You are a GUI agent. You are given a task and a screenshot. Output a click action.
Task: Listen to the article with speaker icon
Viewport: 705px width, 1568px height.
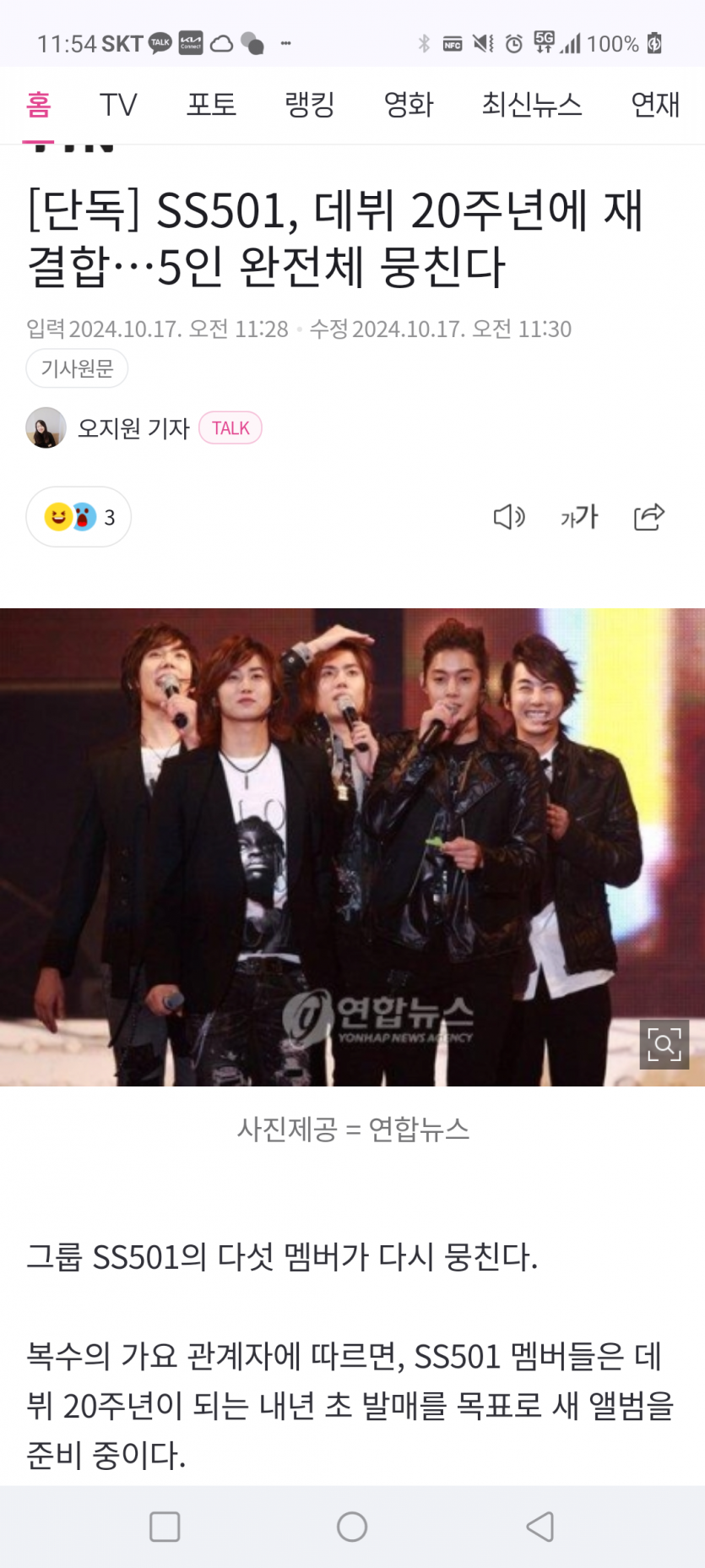(x=509, y=517)
